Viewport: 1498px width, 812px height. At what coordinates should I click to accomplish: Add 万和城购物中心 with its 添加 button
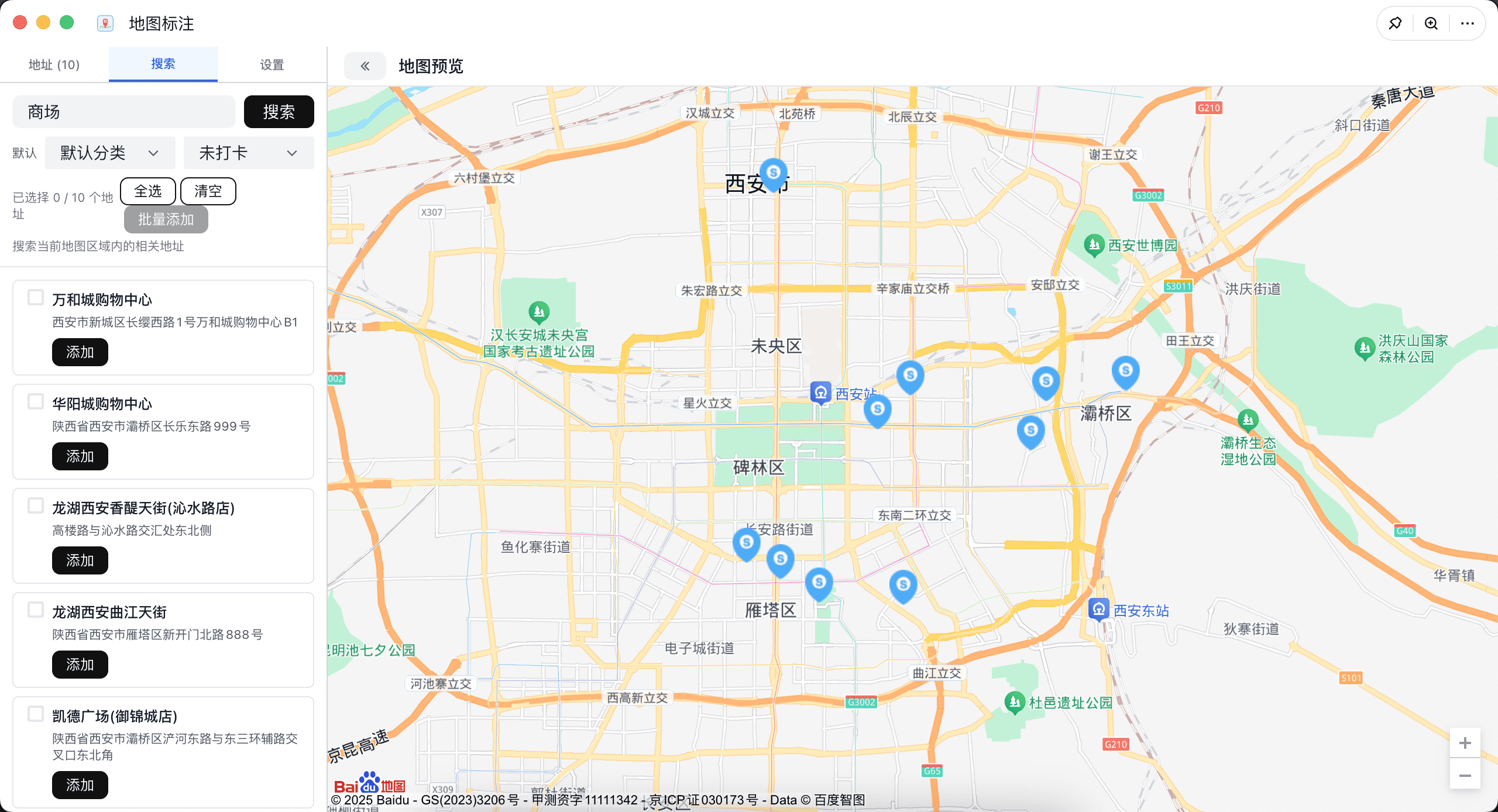[80, 352]
